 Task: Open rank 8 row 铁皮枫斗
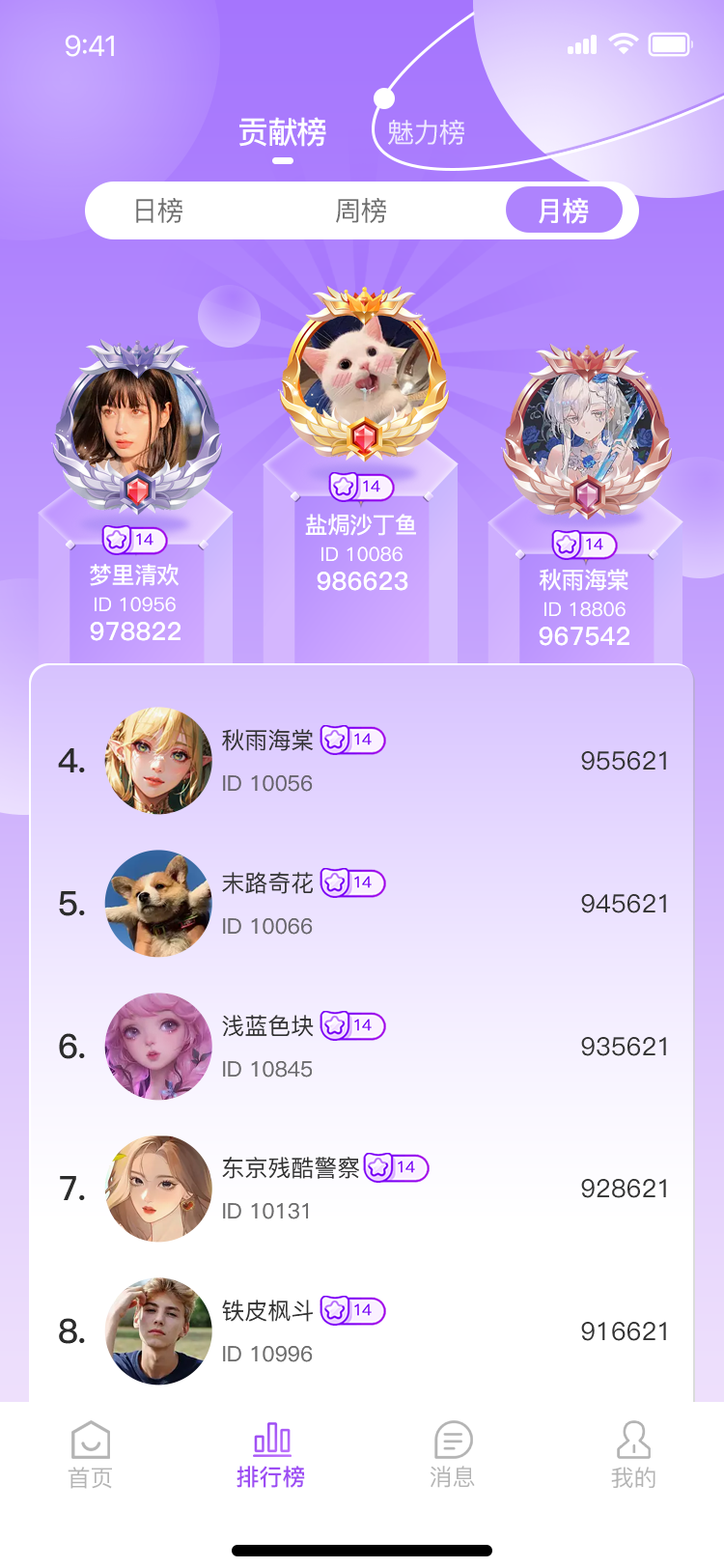tap(362, 1331)
